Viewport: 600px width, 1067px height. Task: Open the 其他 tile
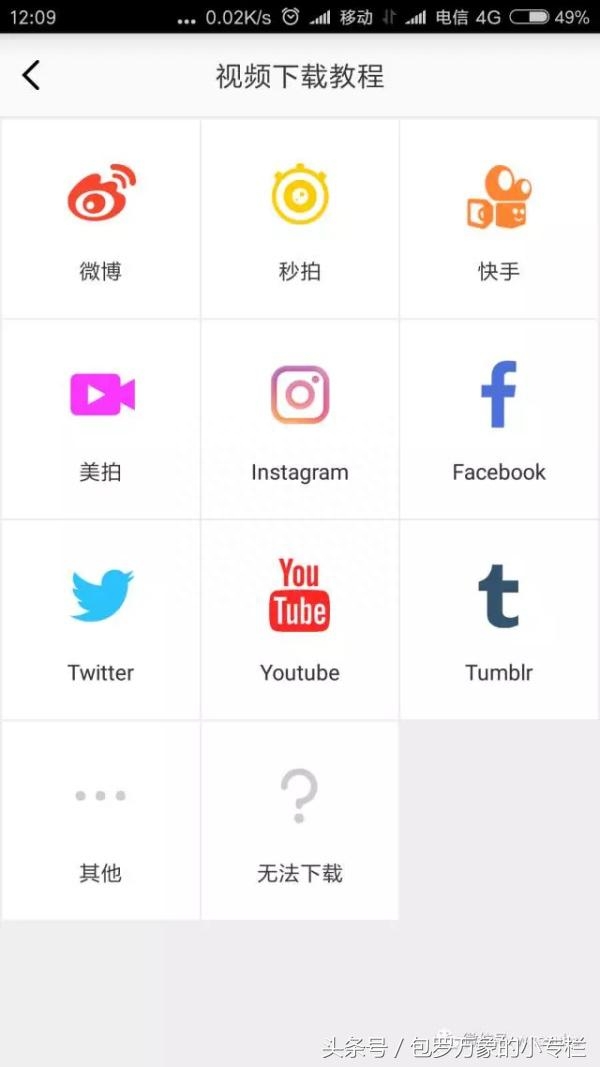[x=100, y=820]
